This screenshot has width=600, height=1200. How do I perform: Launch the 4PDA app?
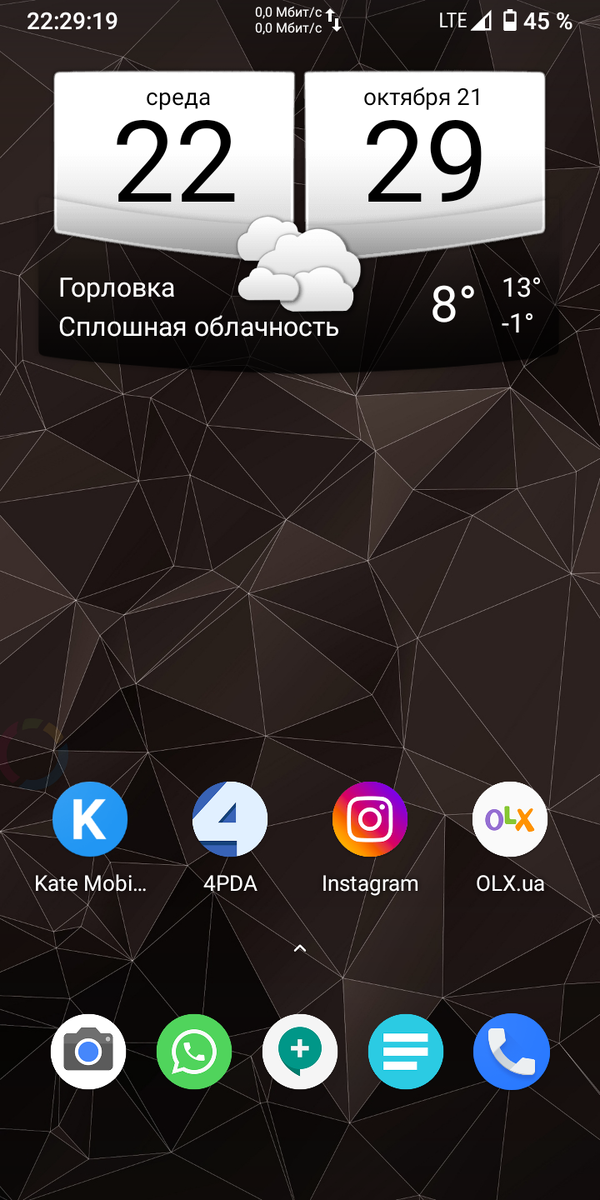tap(230, 819)
